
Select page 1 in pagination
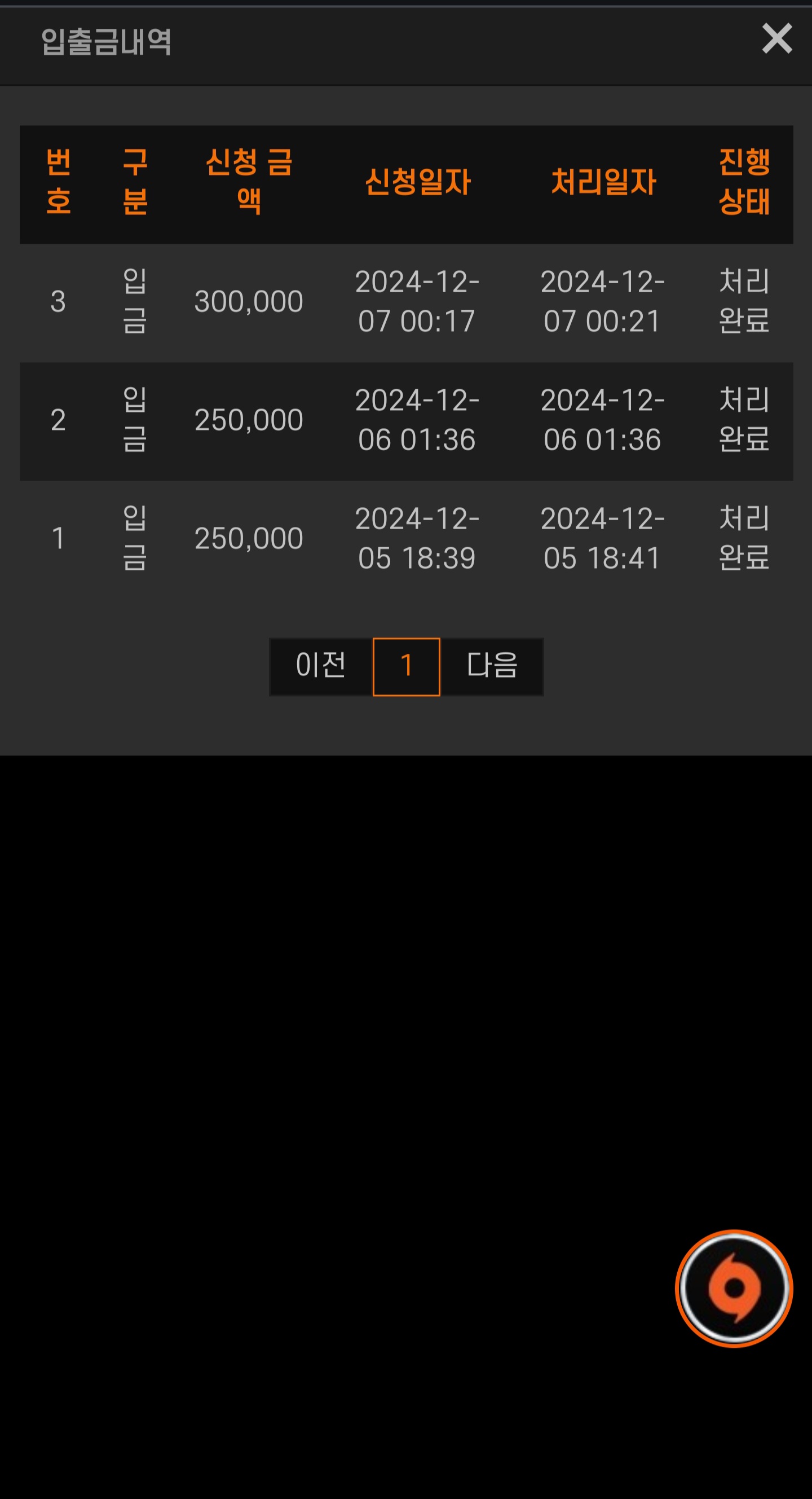(407, 666)
